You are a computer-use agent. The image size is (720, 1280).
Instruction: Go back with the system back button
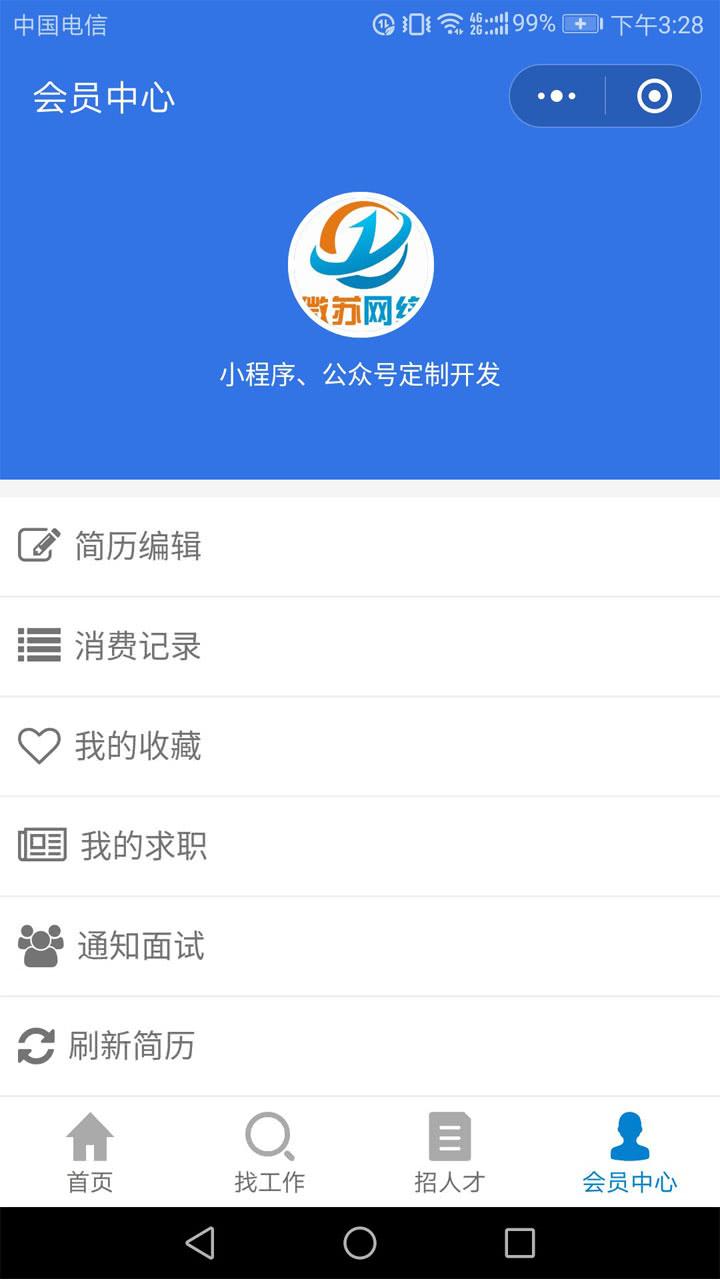point(200,1243)
